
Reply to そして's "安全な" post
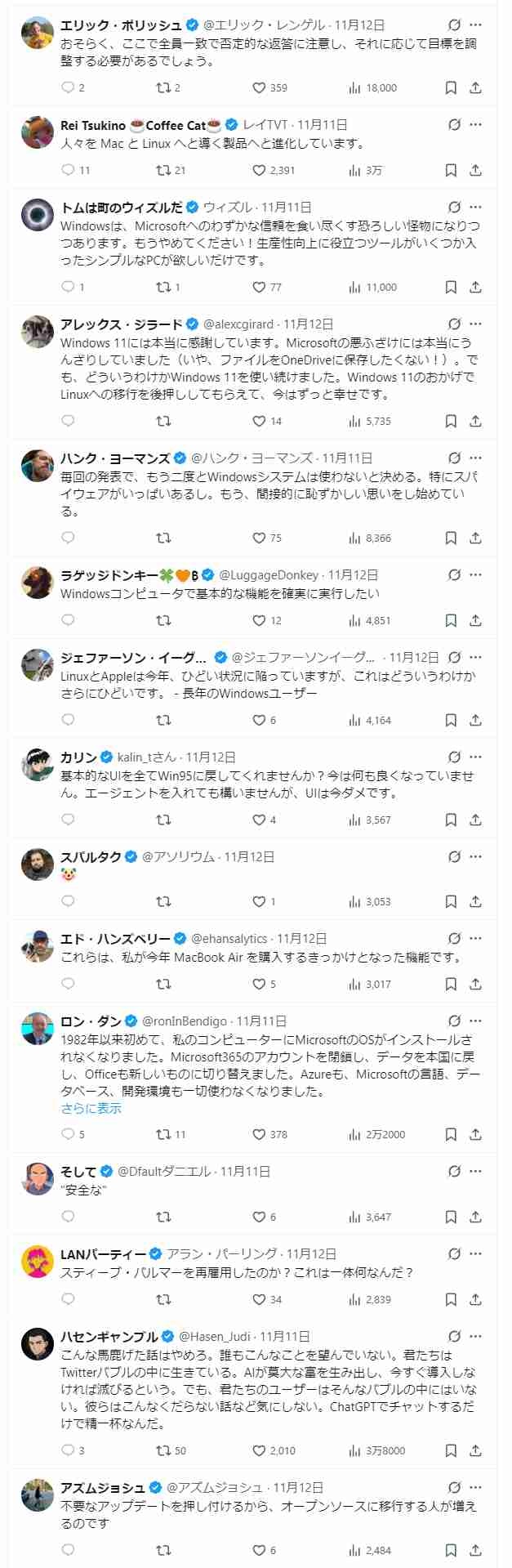coord(69,1217)
